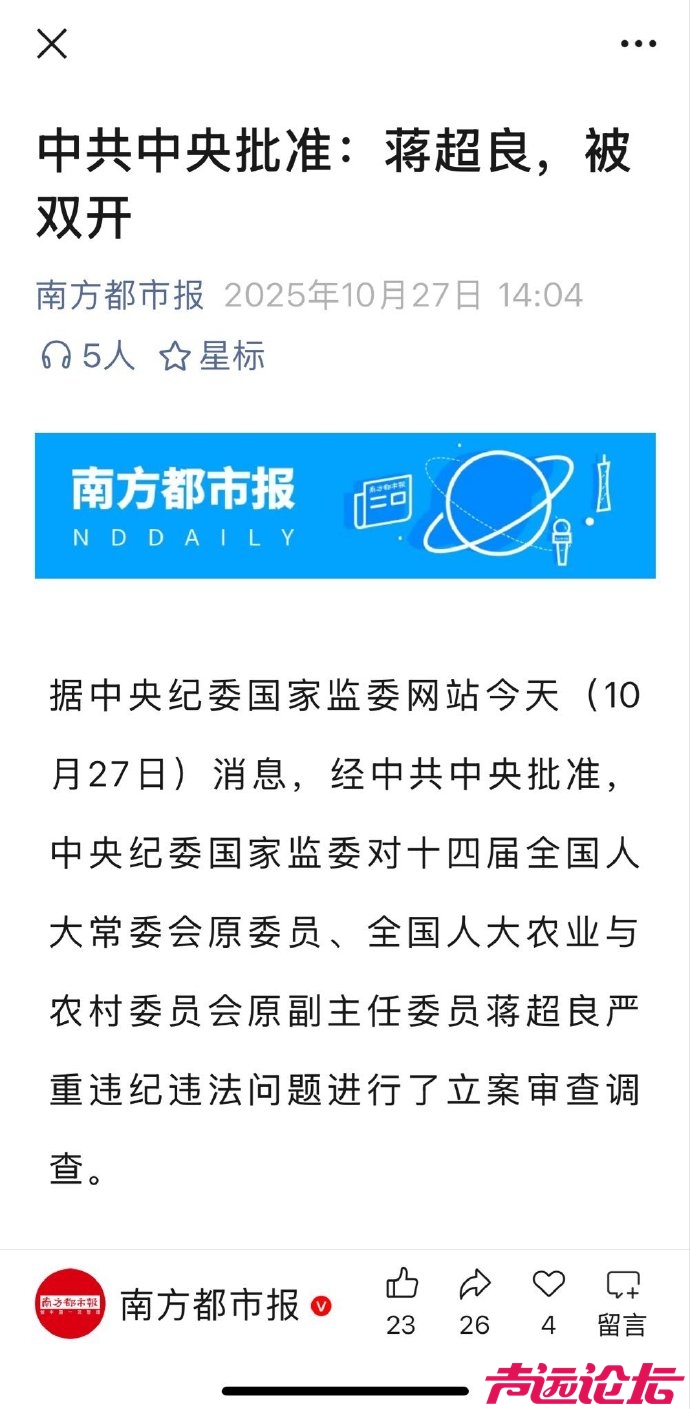
Task: Mark the account with 星标
Action: click(x=212, y=356)
